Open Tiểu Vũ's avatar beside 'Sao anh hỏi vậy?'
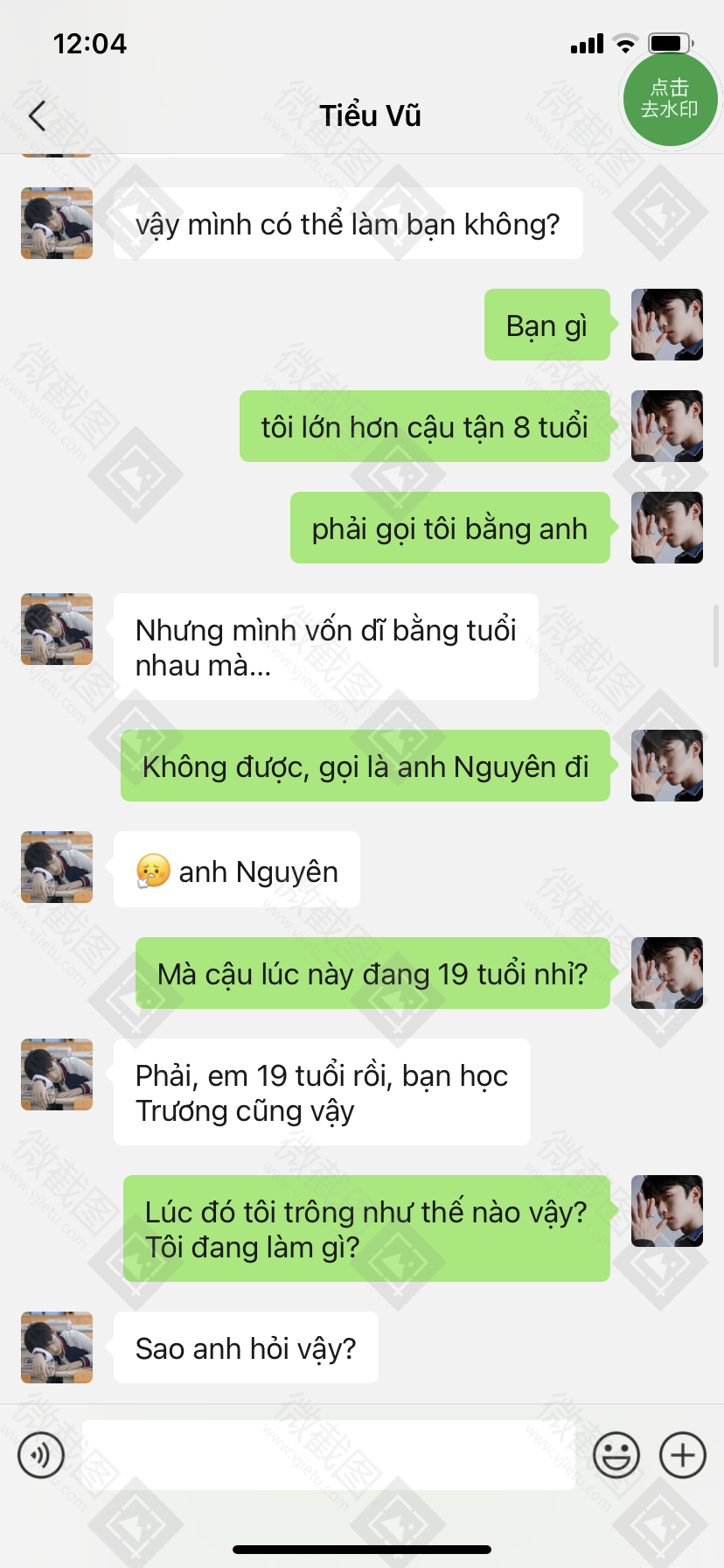The image size is (724, 1568). coord(57,1347)
